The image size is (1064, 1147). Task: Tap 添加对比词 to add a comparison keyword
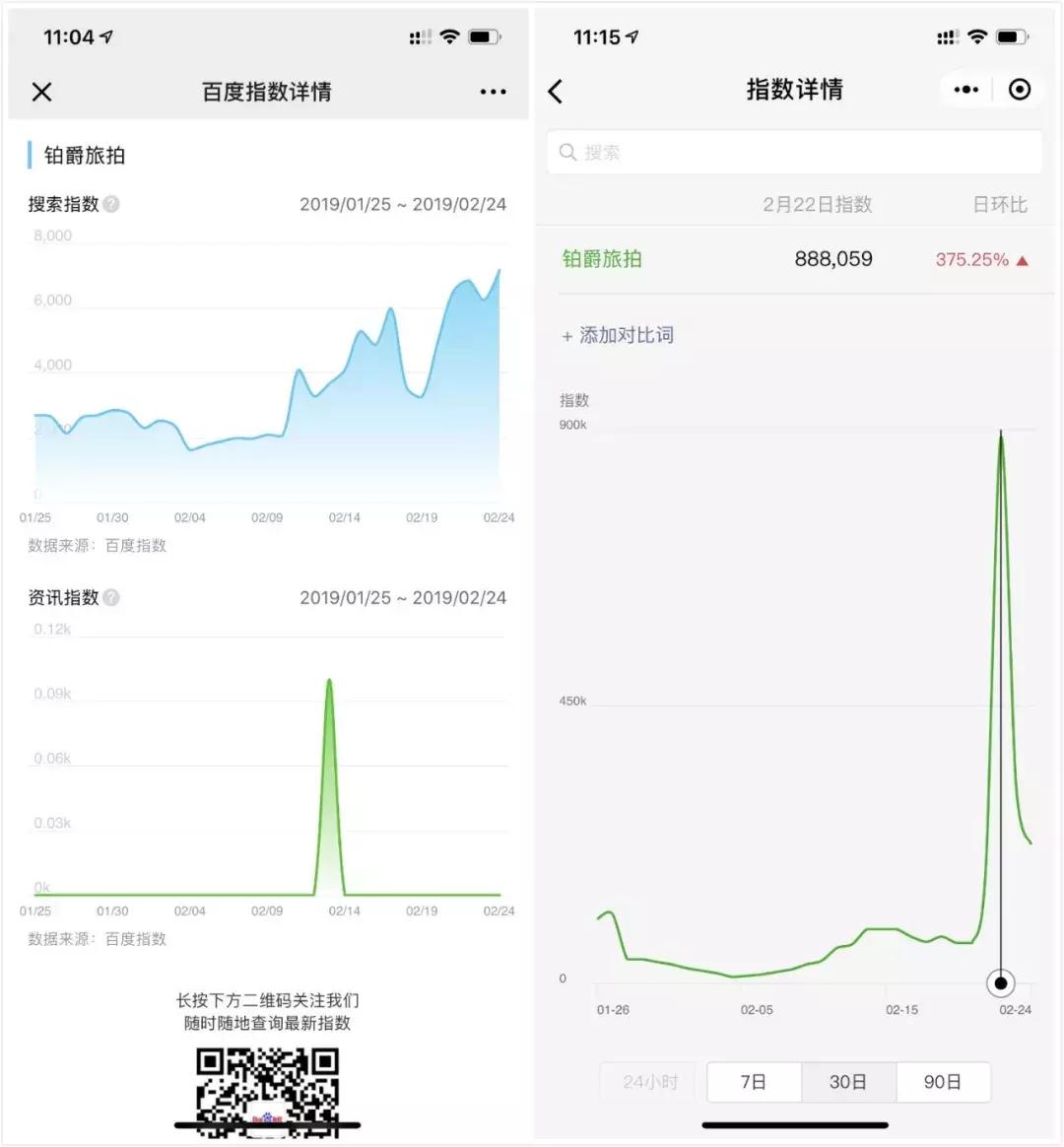click(x=618, y=335)
